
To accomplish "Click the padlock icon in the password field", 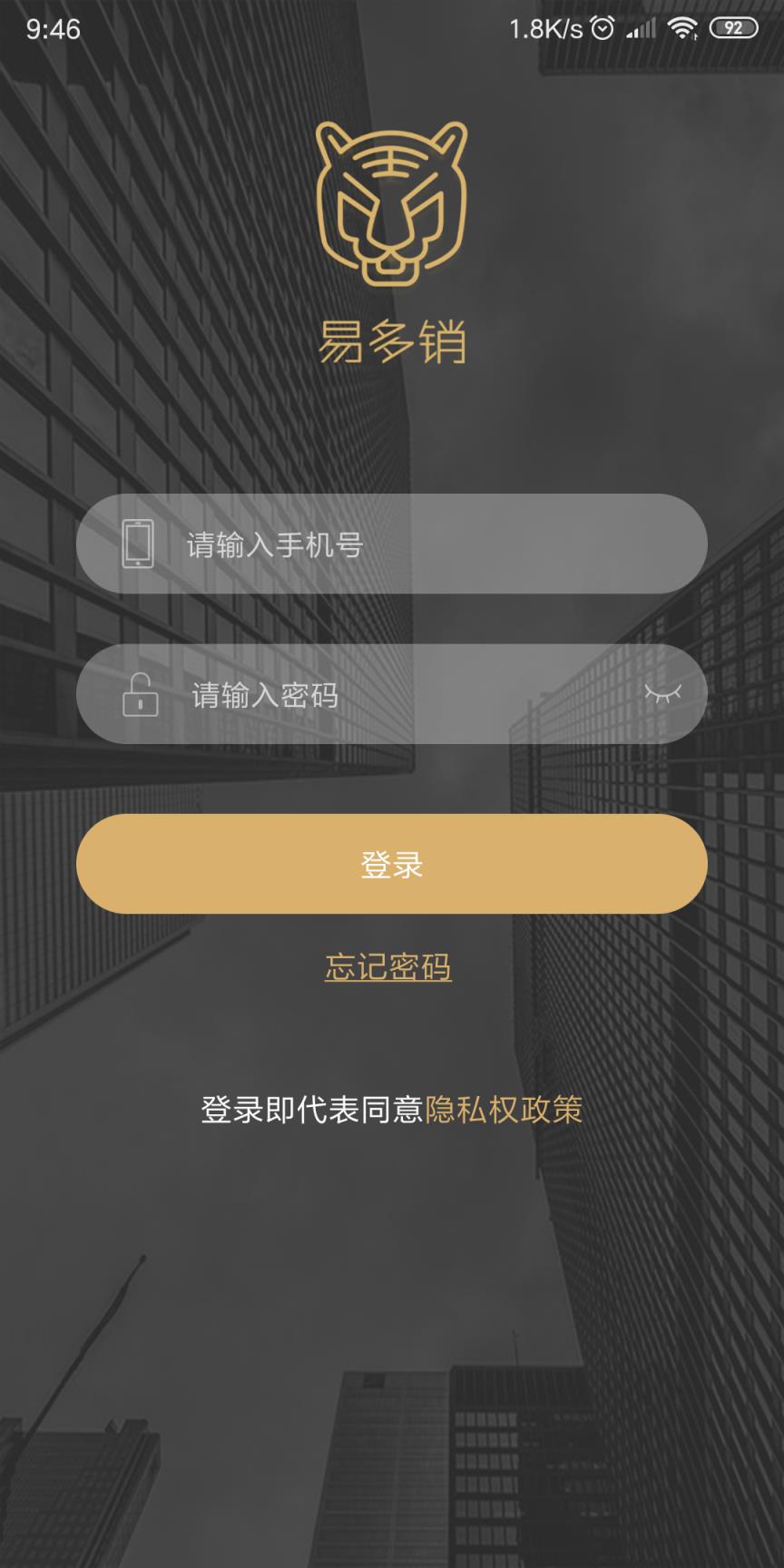I will (138, 693).
